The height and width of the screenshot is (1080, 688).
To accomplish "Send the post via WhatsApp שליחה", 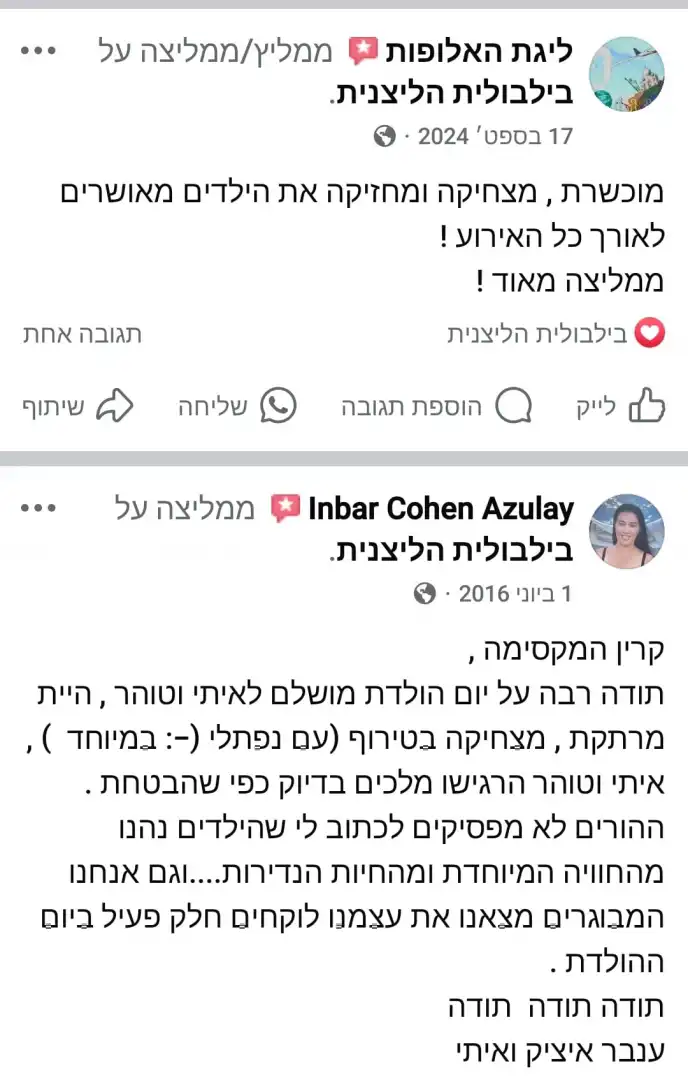I will coord(237,406).
